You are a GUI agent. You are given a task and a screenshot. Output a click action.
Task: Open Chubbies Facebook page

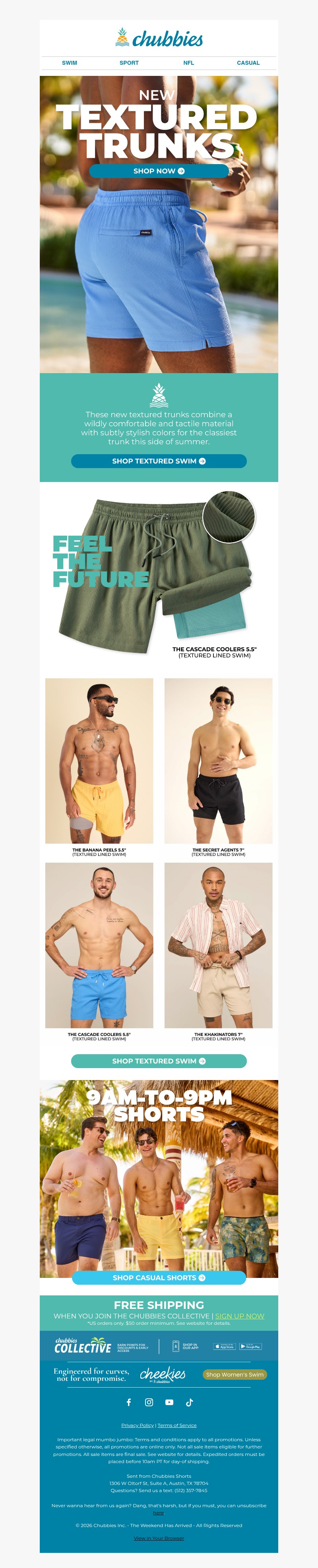128,1402
